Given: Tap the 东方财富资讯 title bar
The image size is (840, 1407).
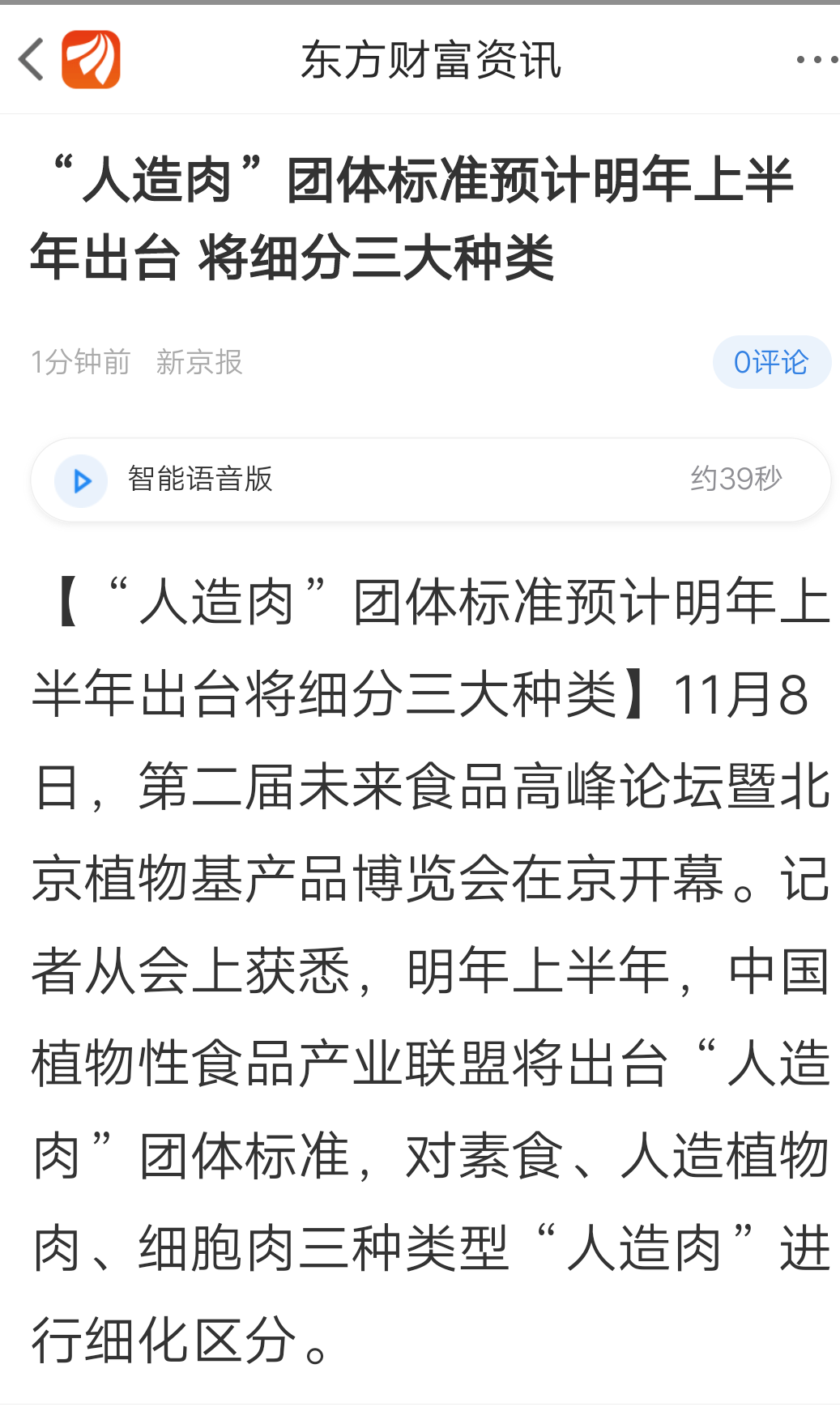Looking at the screenshot, I should pyautogui.click(x=432, y=60).
